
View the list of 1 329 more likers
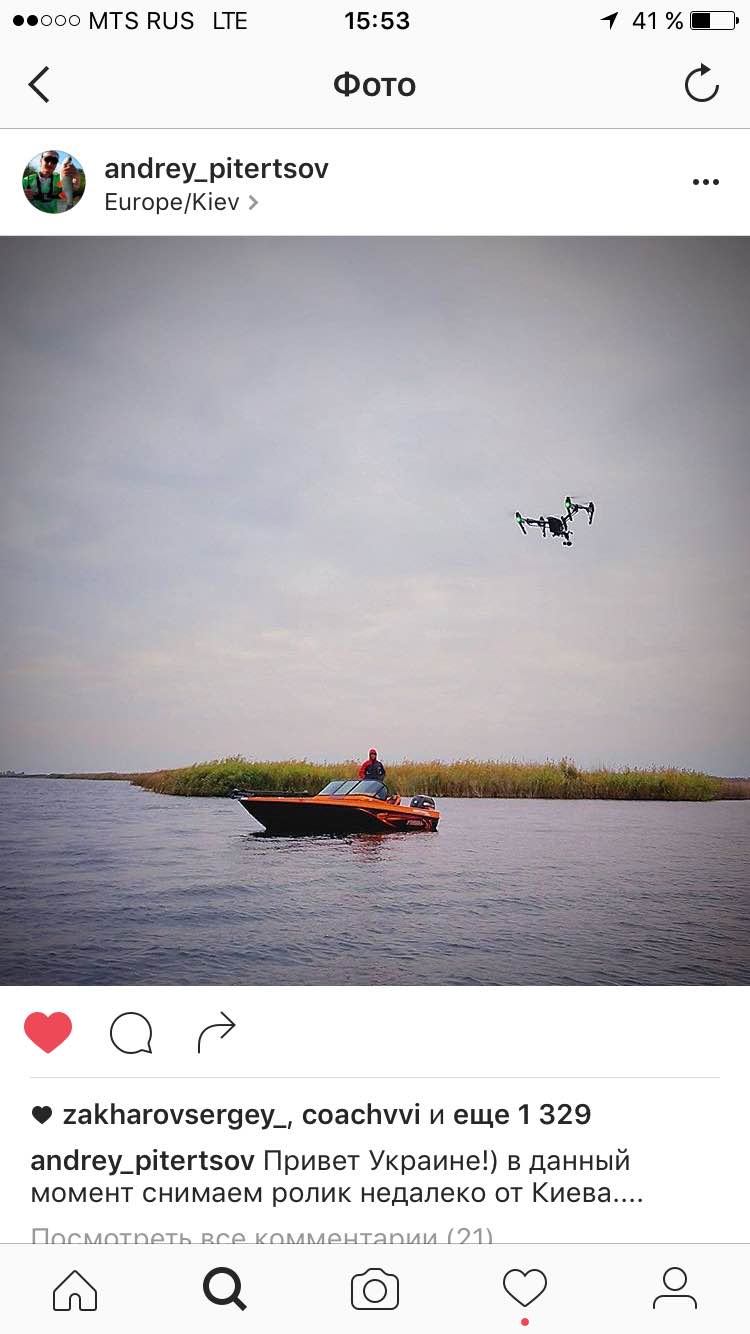pos(521,1115)
